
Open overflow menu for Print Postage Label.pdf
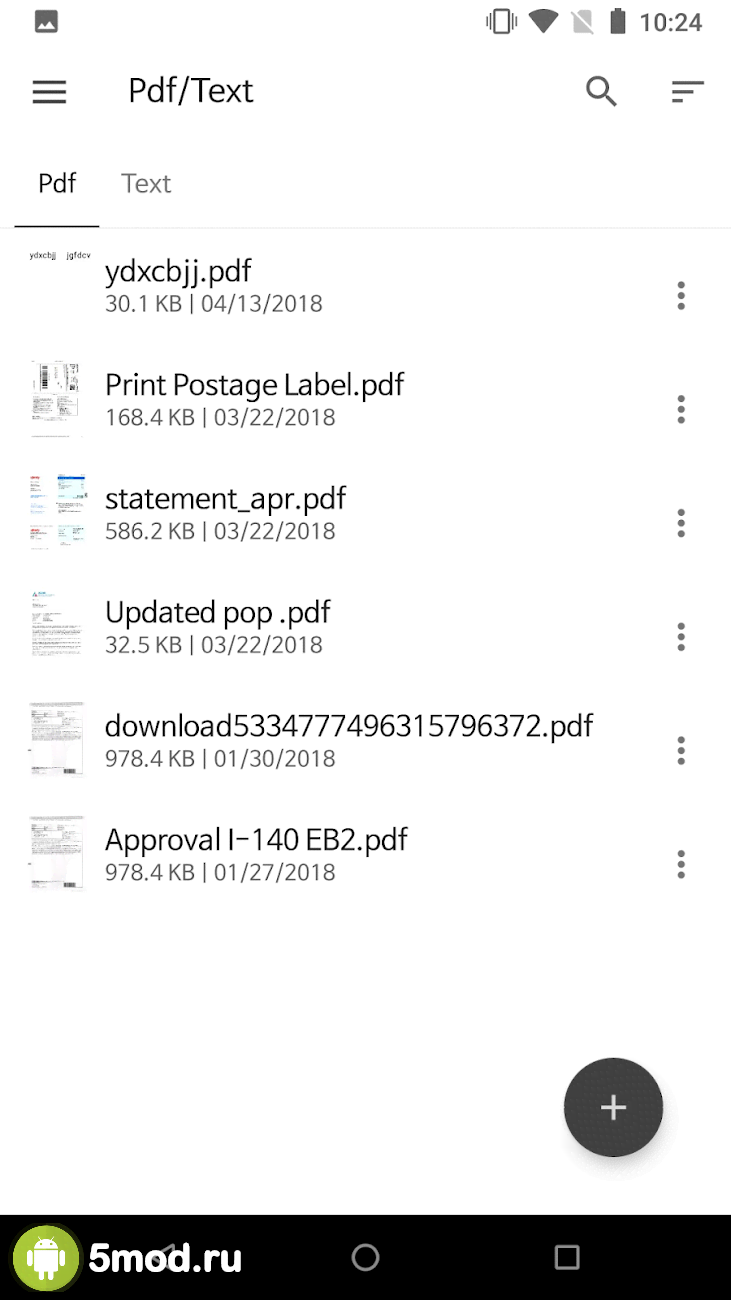(x=681, y=409)
